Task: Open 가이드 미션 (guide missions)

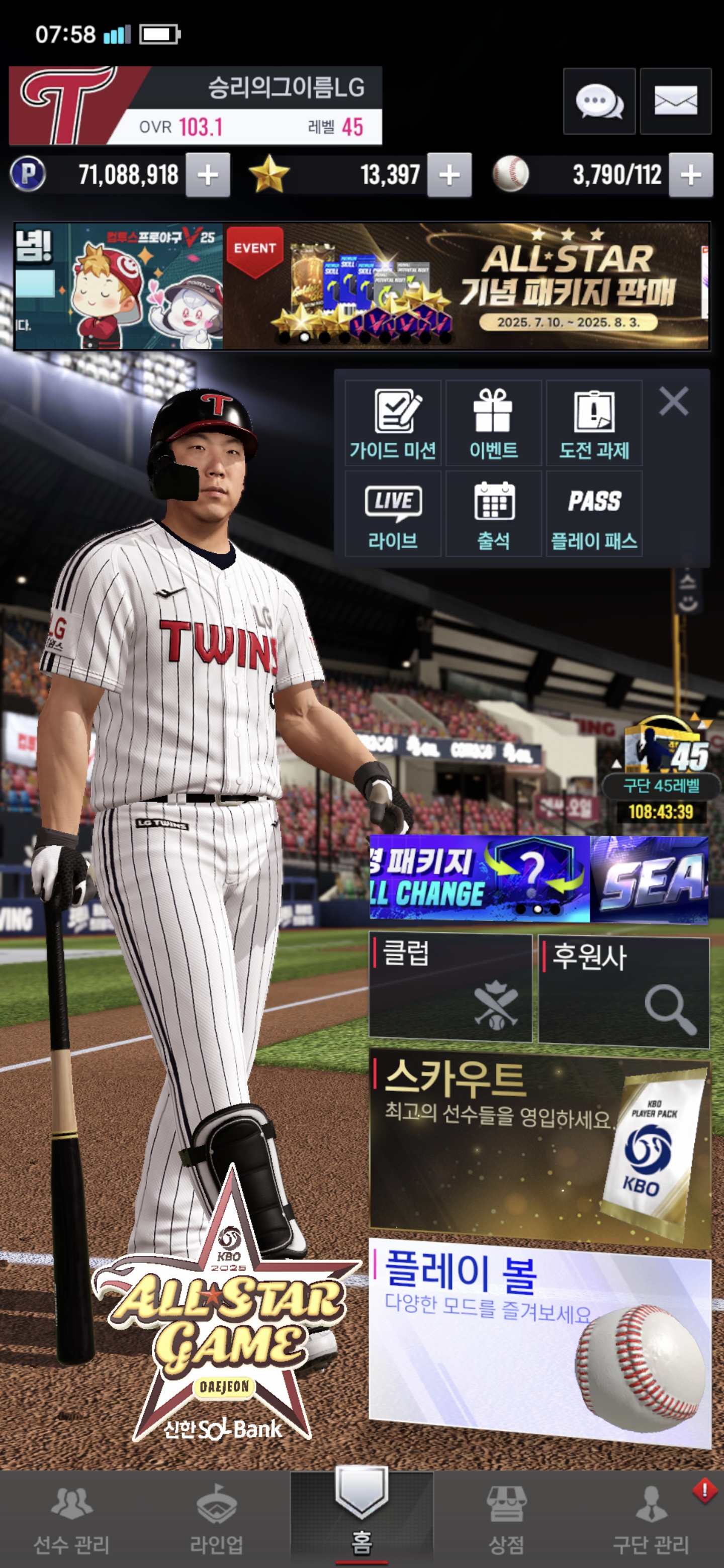Action: point(393,423)
